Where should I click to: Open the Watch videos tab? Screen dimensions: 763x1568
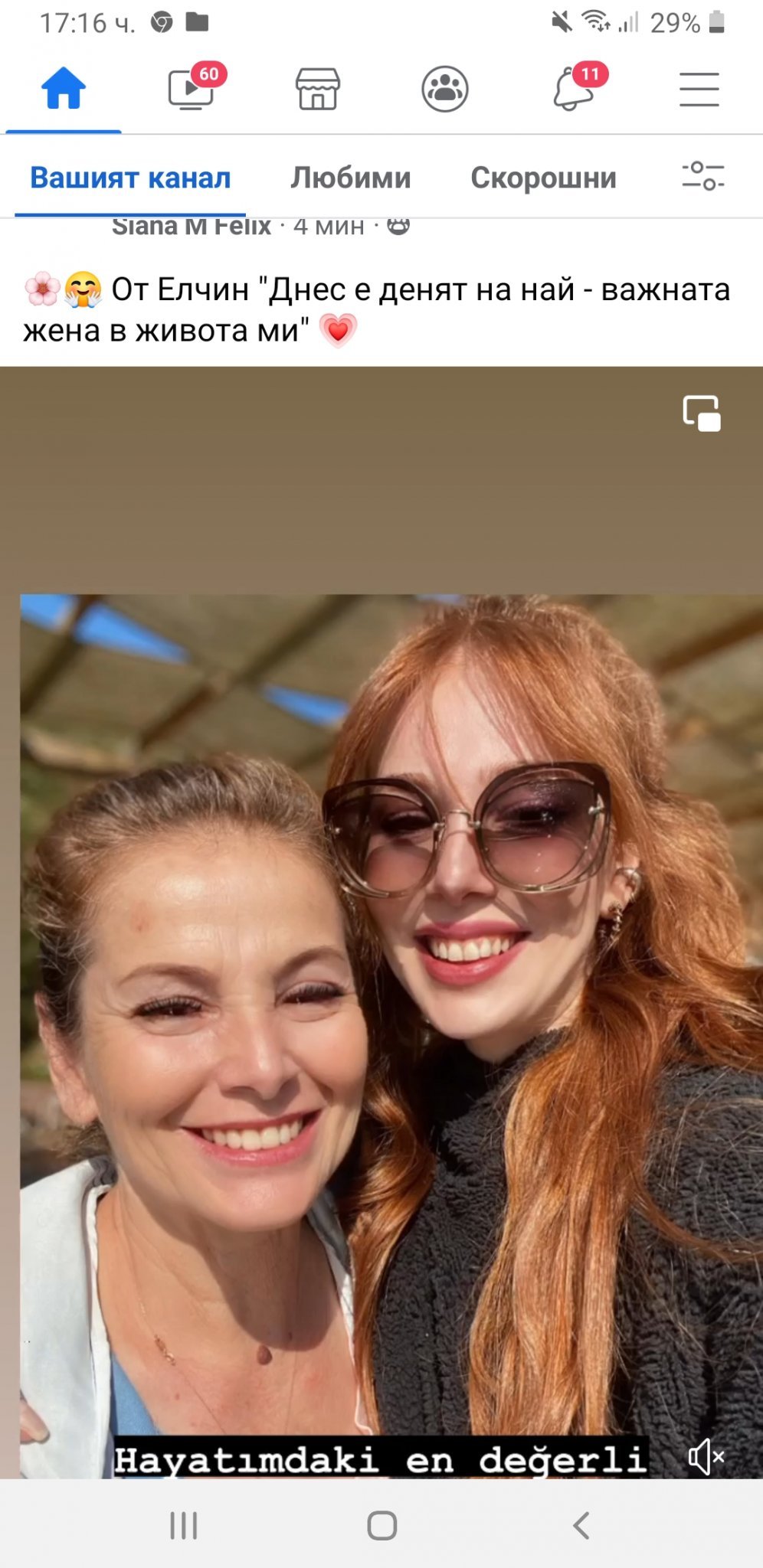coord(191,89)
